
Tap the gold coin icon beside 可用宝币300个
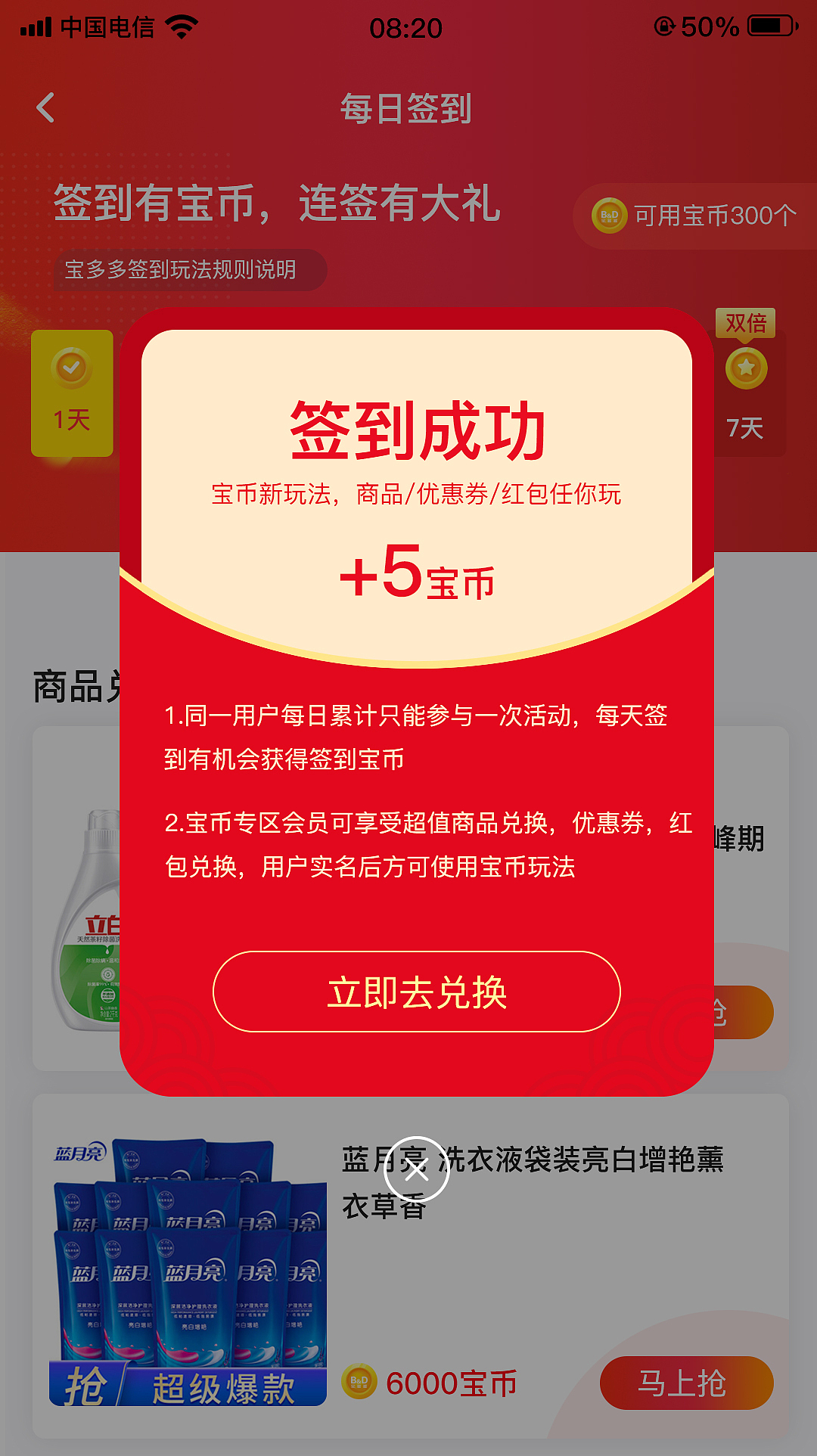click(610, 216)
